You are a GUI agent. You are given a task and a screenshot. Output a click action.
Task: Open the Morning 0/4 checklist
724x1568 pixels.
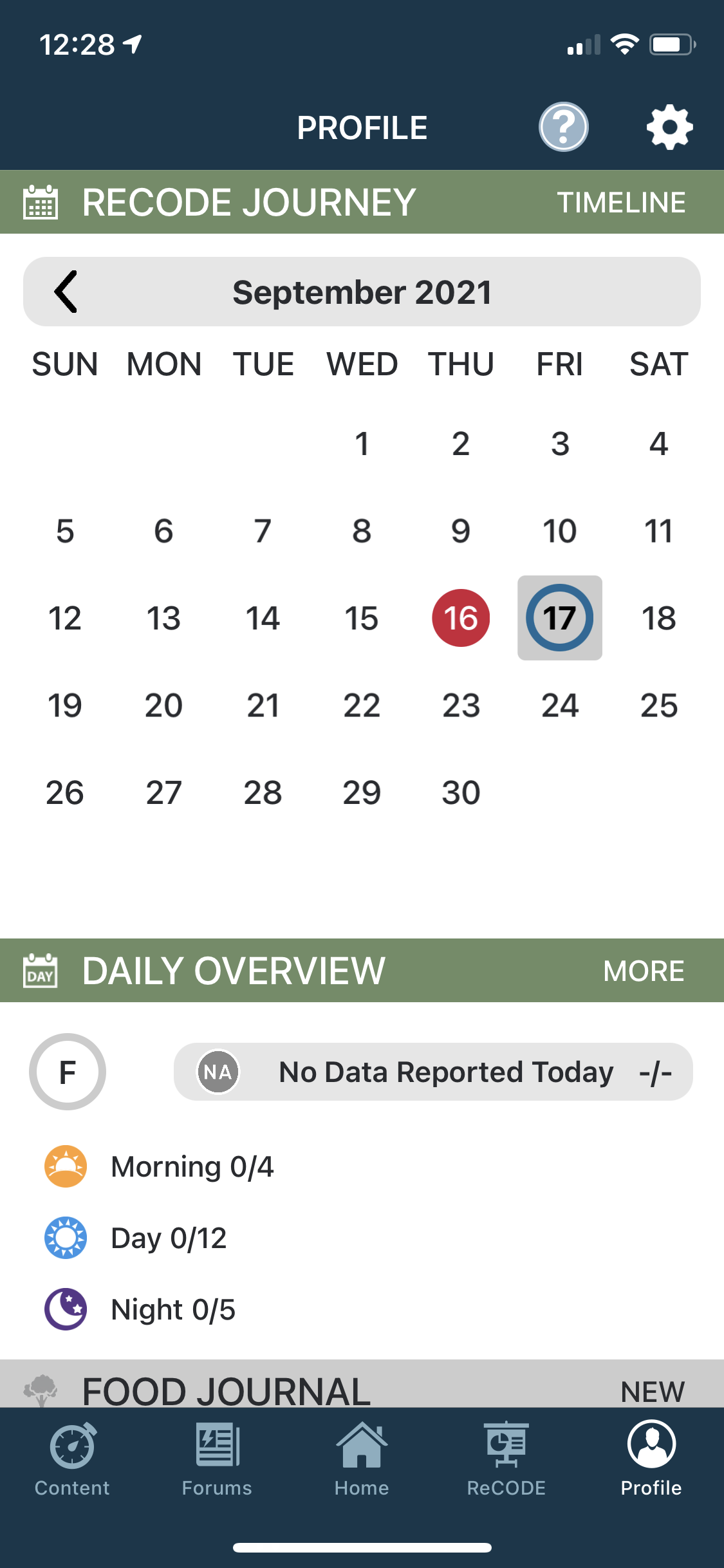click(x=192, y=1166)
